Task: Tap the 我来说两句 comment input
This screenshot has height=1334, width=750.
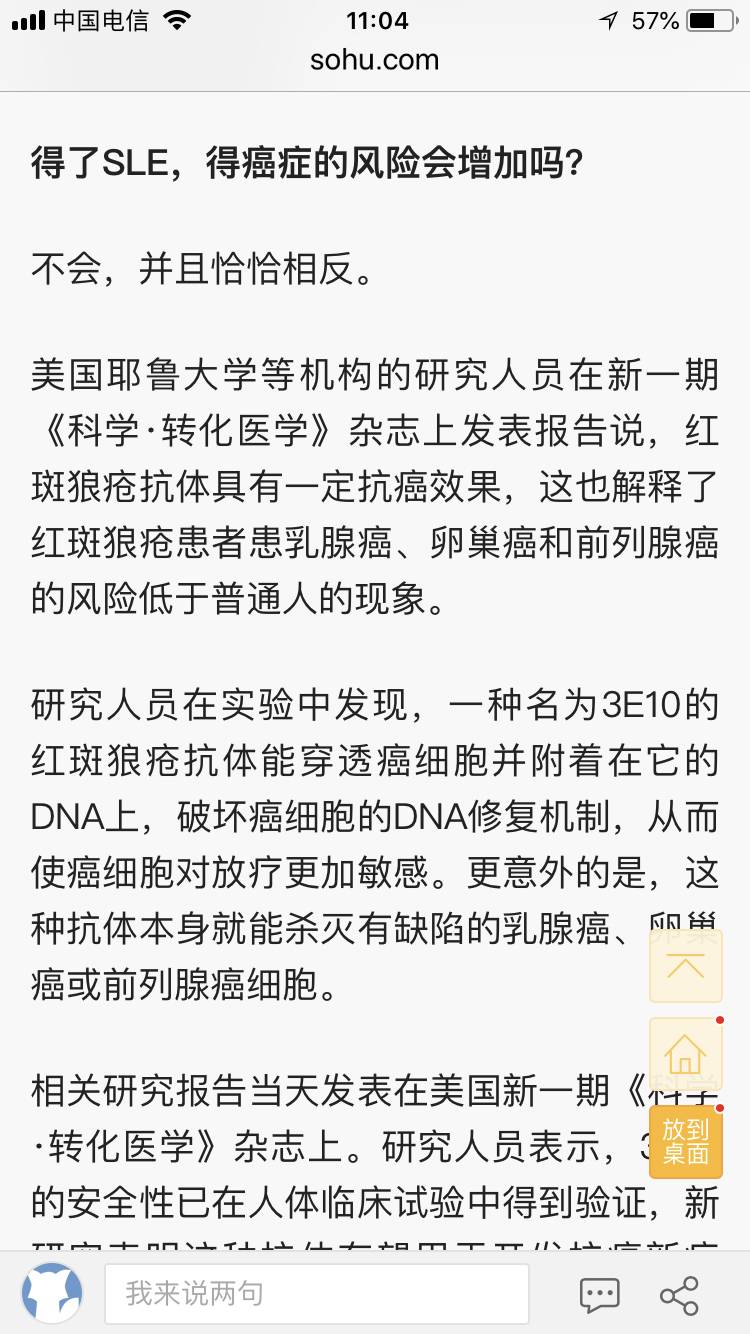Action: point(317,1294)
